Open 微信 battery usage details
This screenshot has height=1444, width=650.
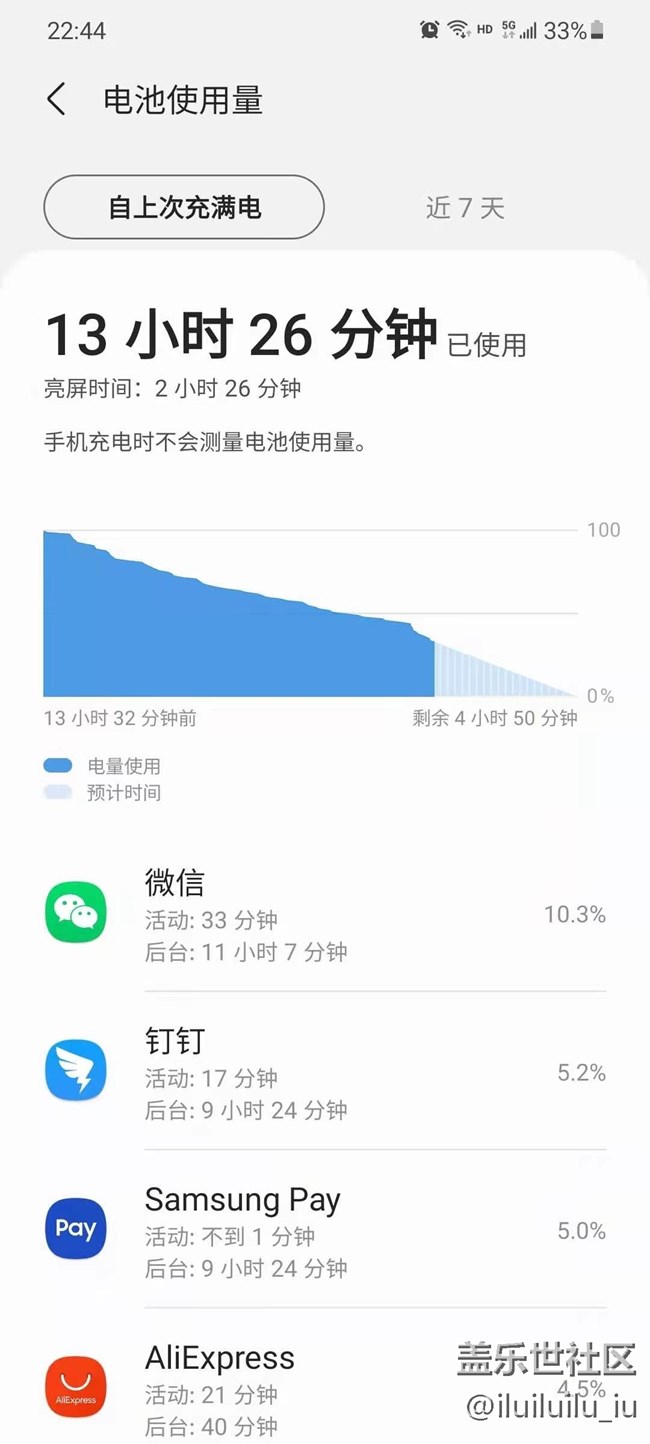point(325,913)
